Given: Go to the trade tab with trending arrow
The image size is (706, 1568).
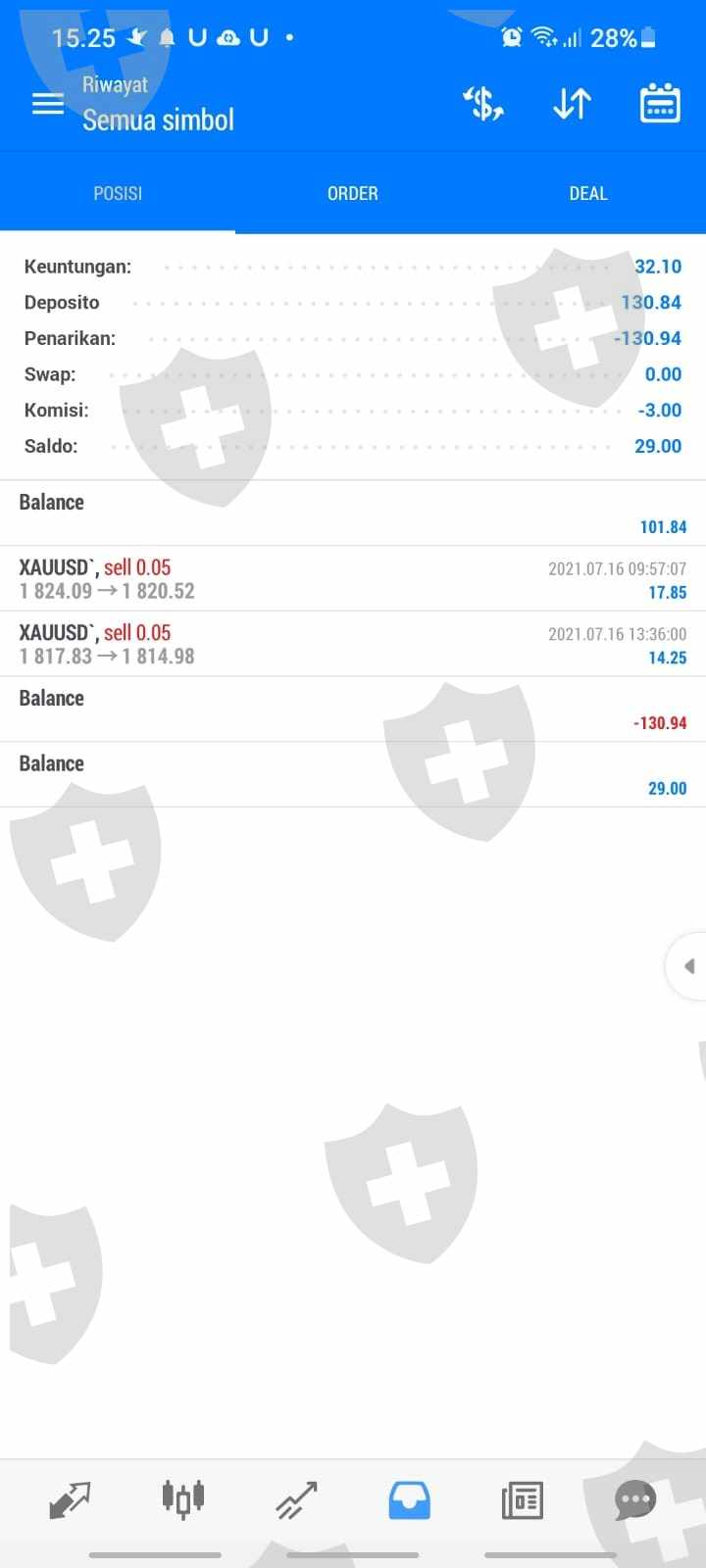Looking at the screenshot, I should point(296,1499).
